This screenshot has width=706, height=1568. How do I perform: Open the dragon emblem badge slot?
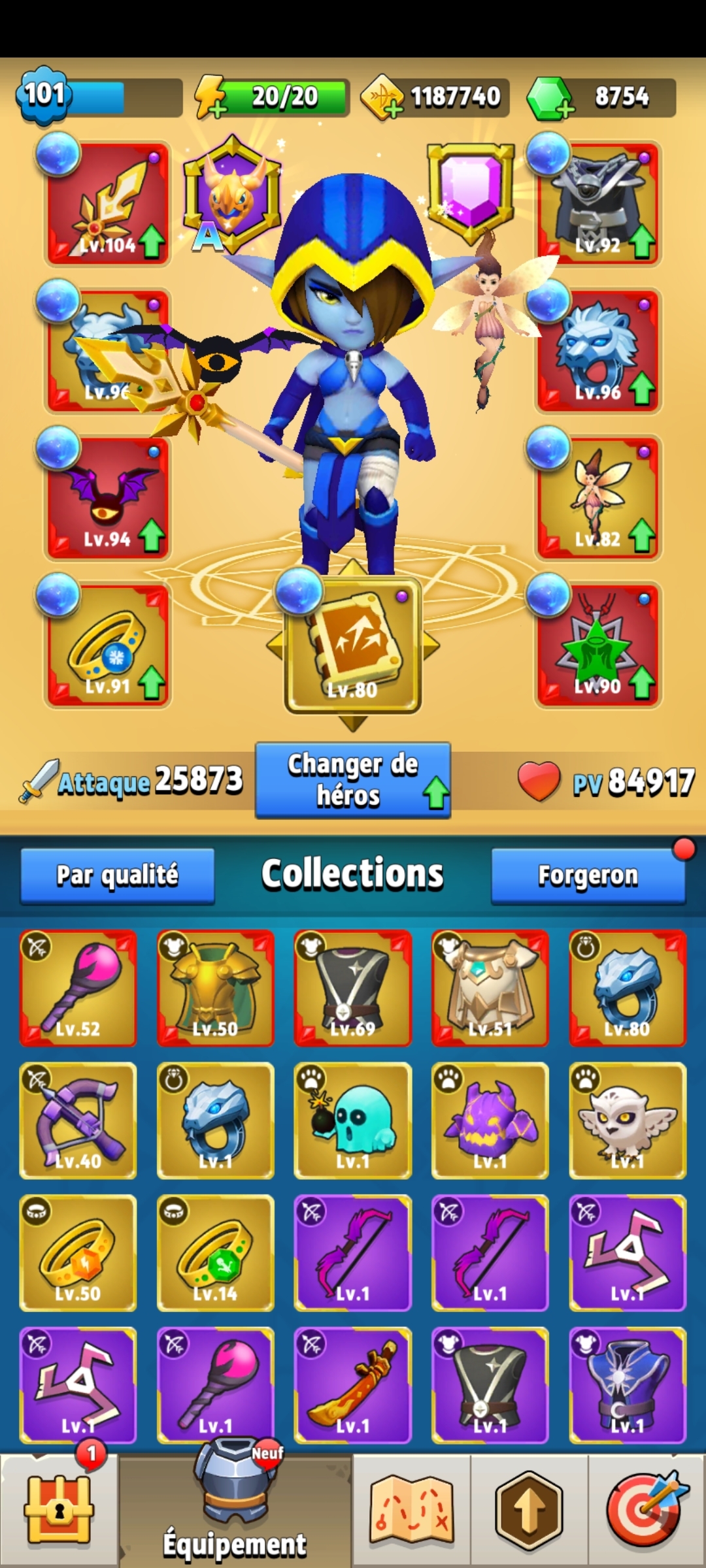[x=231, y=195]
